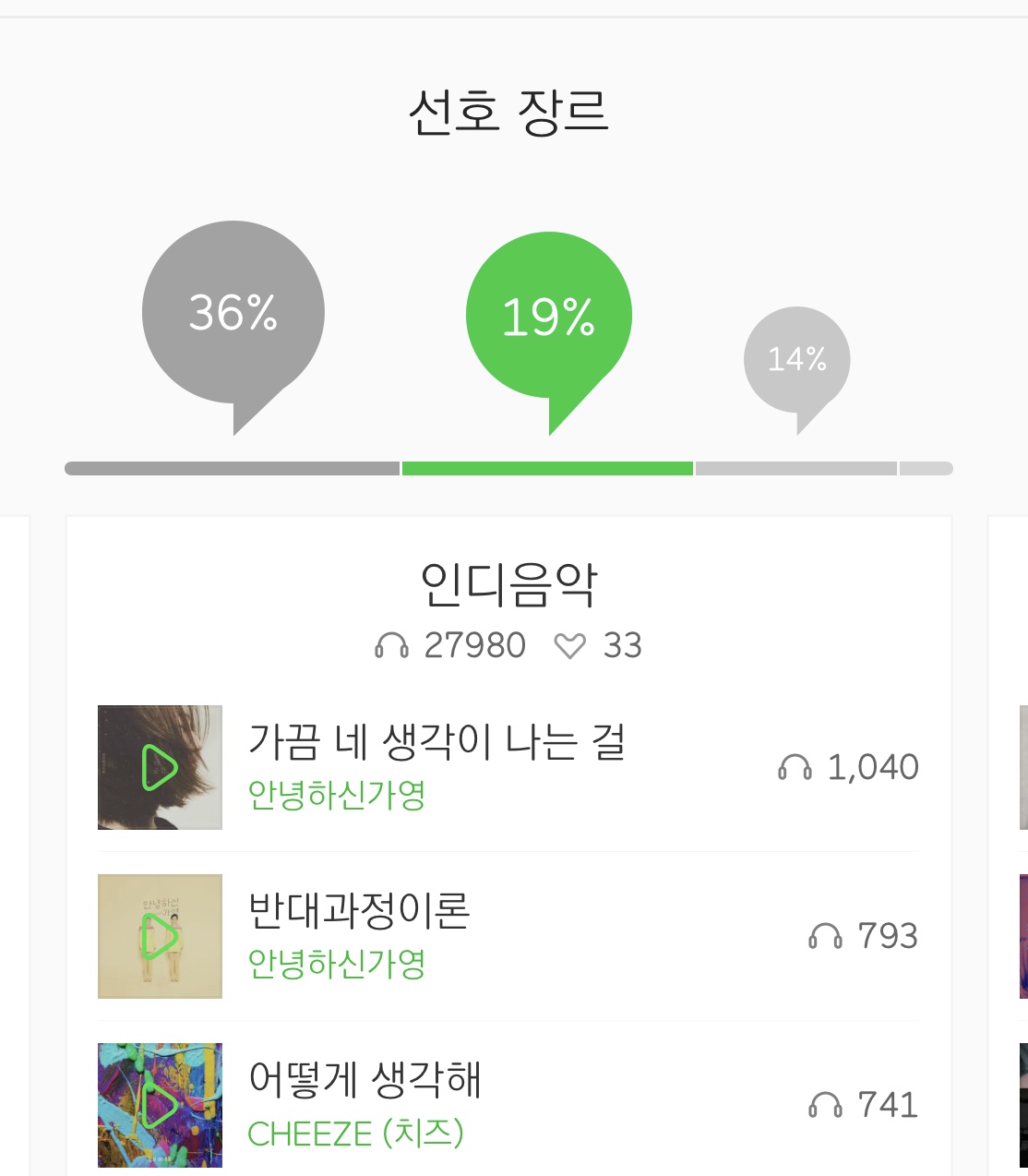Image resolution: width=1028 pixels, height=1176 pixels.
Task: Select the 14% genre bubble
Action: pyautogui.click(x=796, y=359)
